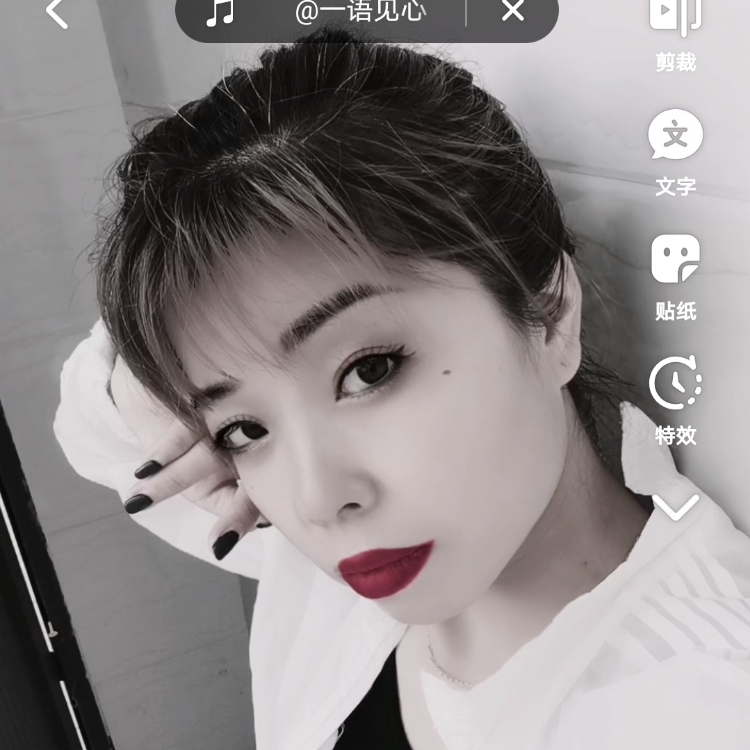Open the 贴纸 sticker panel
Image resolution: width=750 pixels, height=750 pixels.
676,277
